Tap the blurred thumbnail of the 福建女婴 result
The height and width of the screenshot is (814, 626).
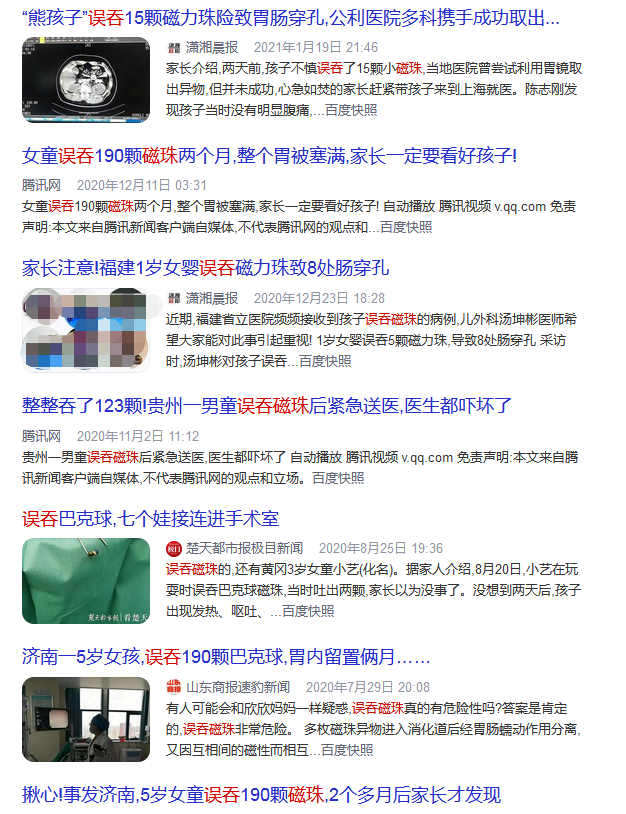click(85, 330)
